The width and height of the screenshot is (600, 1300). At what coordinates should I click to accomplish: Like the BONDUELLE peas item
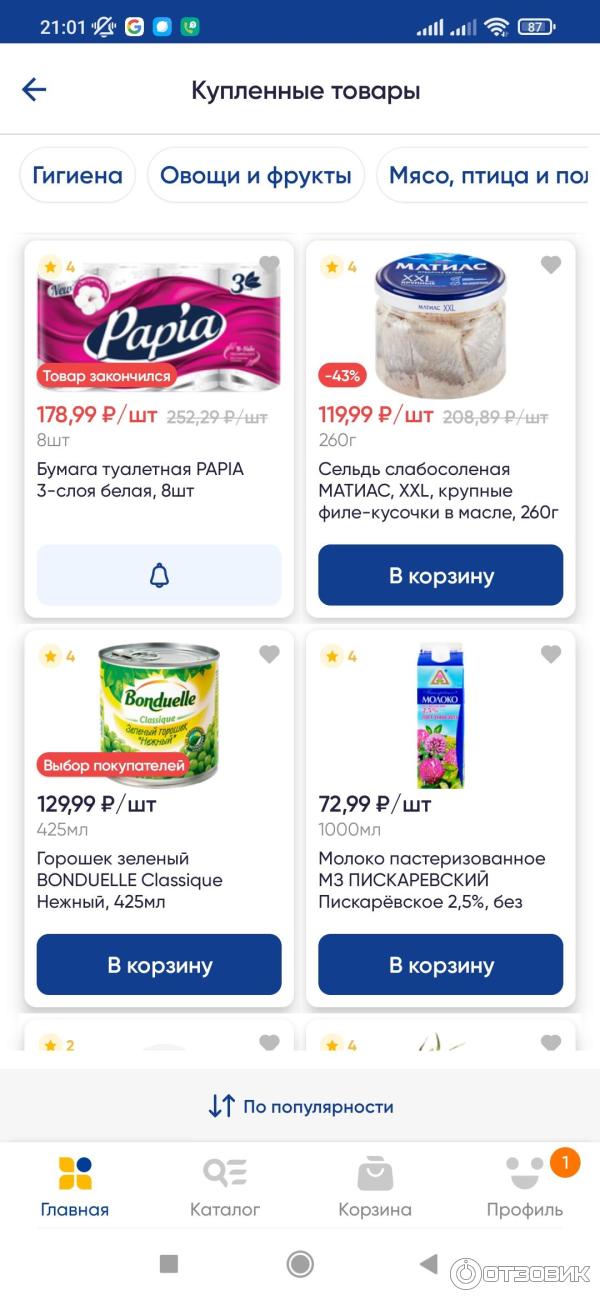point(269,654)
